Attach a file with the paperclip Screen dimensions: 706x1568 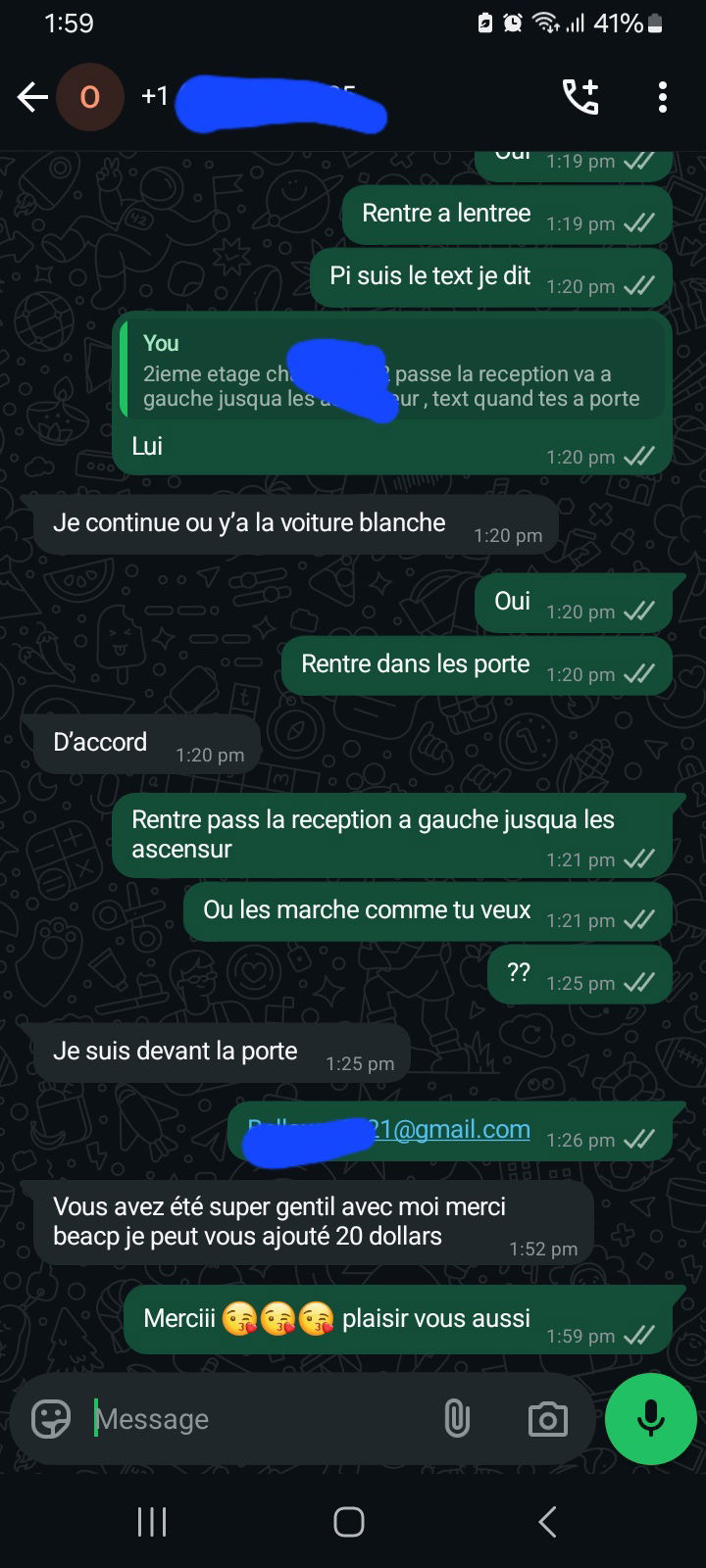(457, 1418)
